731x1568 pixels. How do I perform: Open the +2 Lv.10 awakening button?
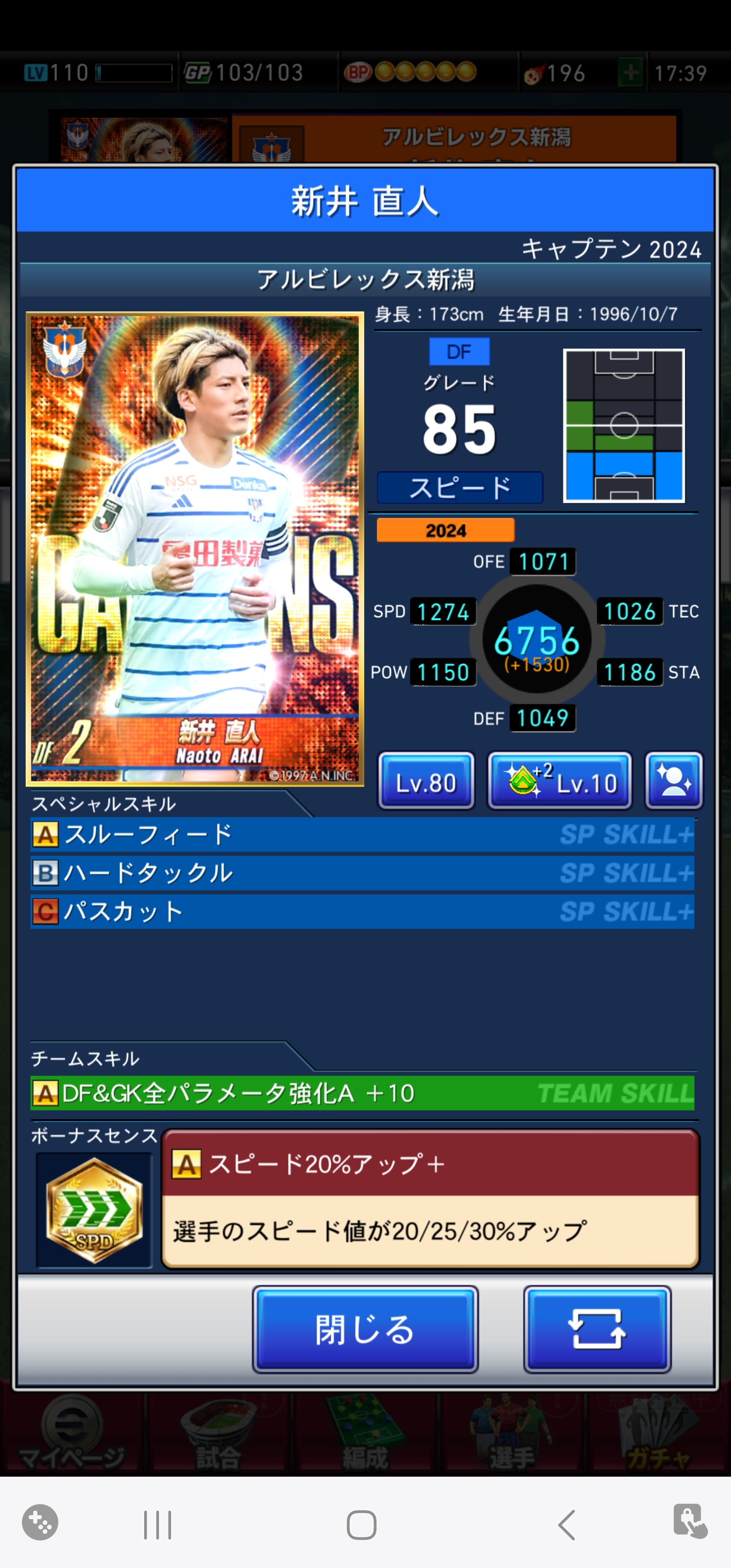click(559, 781)
